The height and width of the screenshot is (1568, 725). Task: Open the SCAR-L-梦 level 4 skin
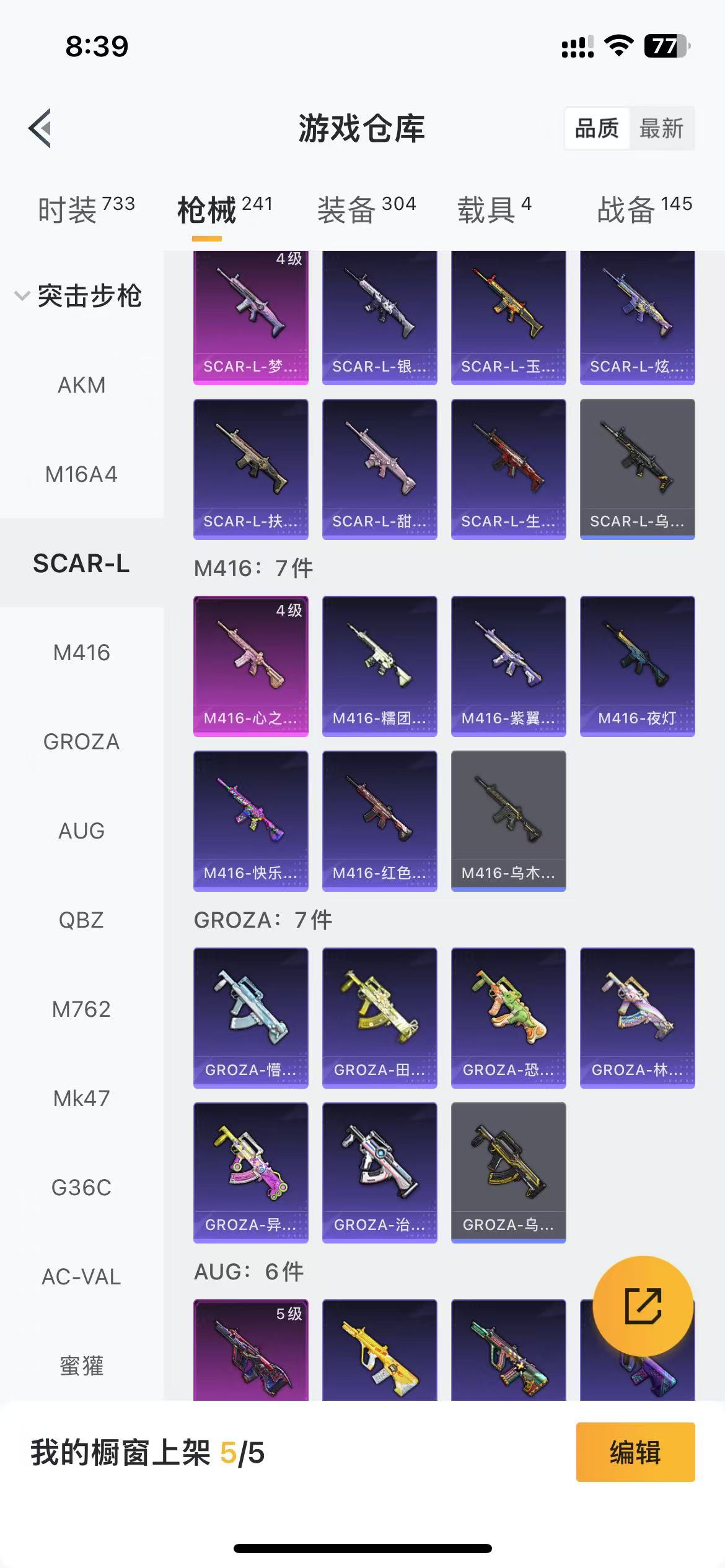tap(251, 318)
